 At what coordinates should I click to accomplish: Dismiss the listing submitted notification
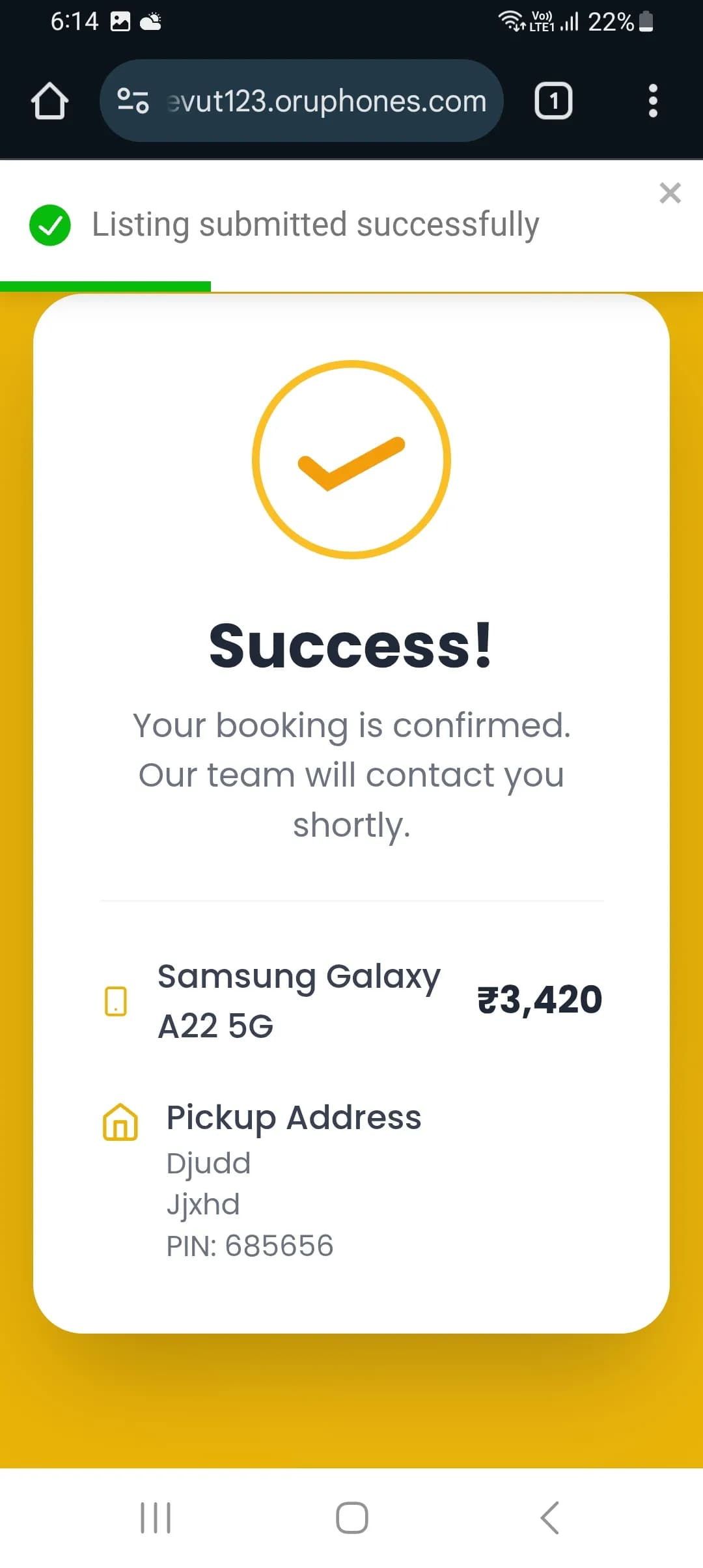(669, 193)
